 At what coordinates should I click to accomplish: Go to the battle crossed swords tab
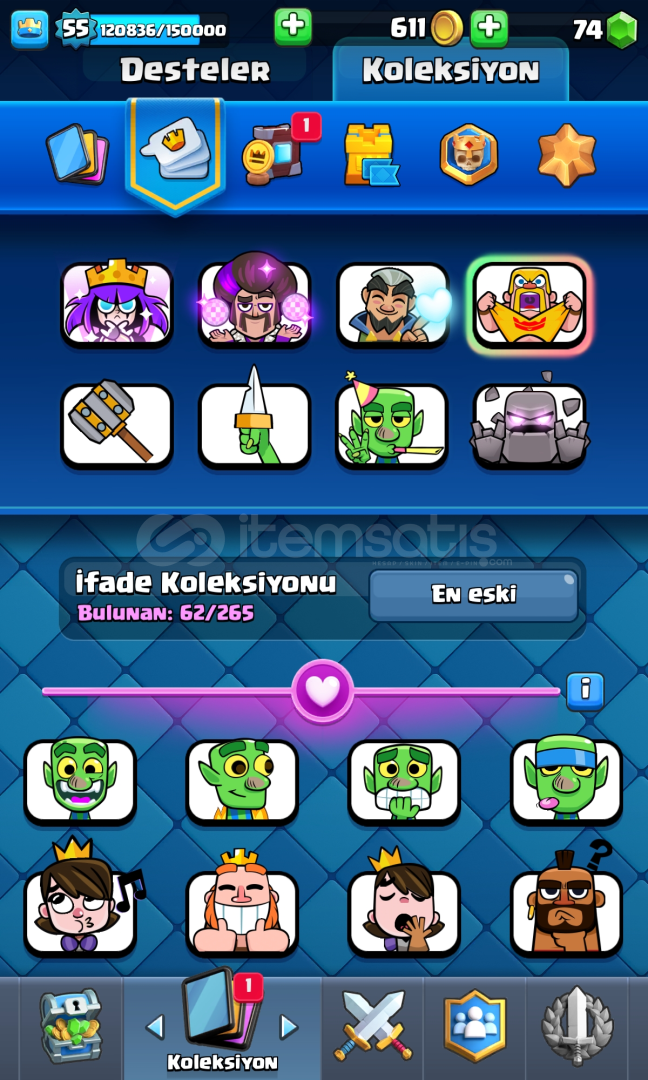(x=373, y=1026)
